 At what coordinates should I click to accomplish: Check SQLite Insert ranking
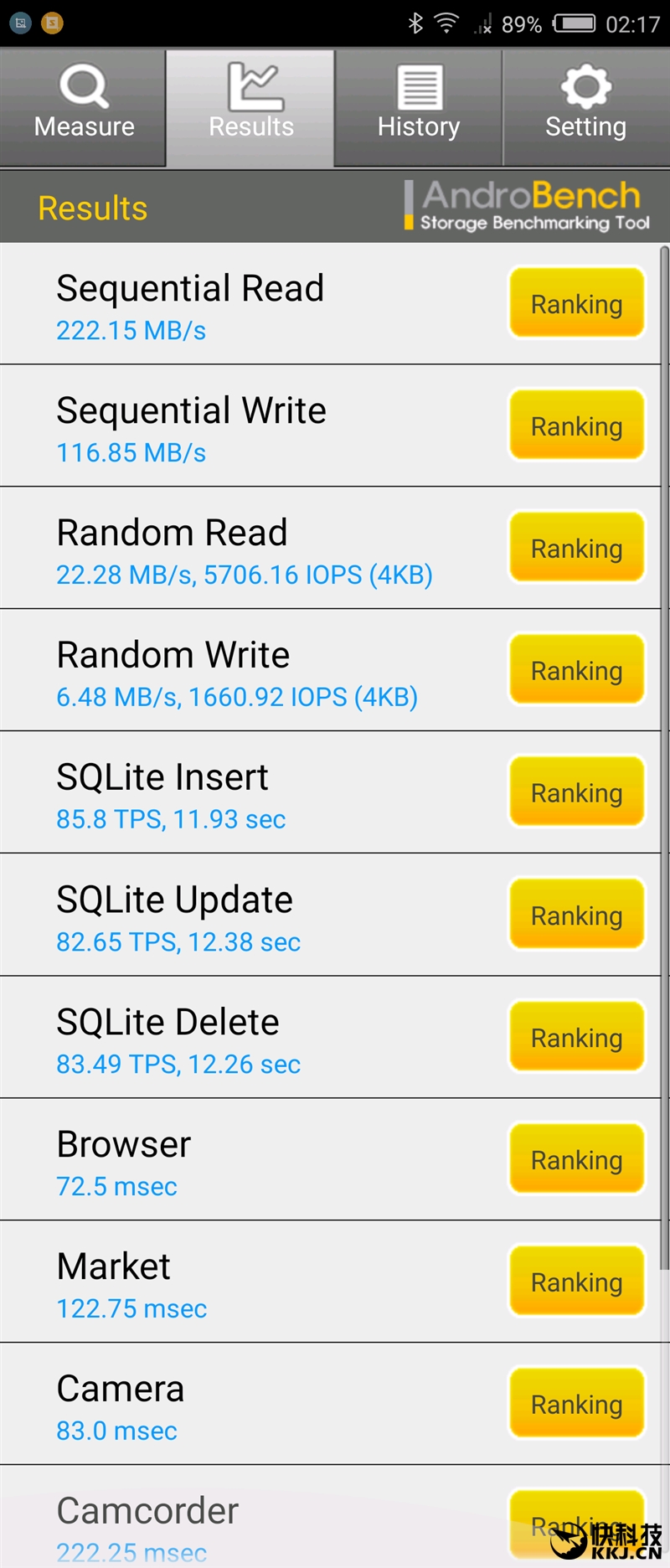(x=576, y=792)
